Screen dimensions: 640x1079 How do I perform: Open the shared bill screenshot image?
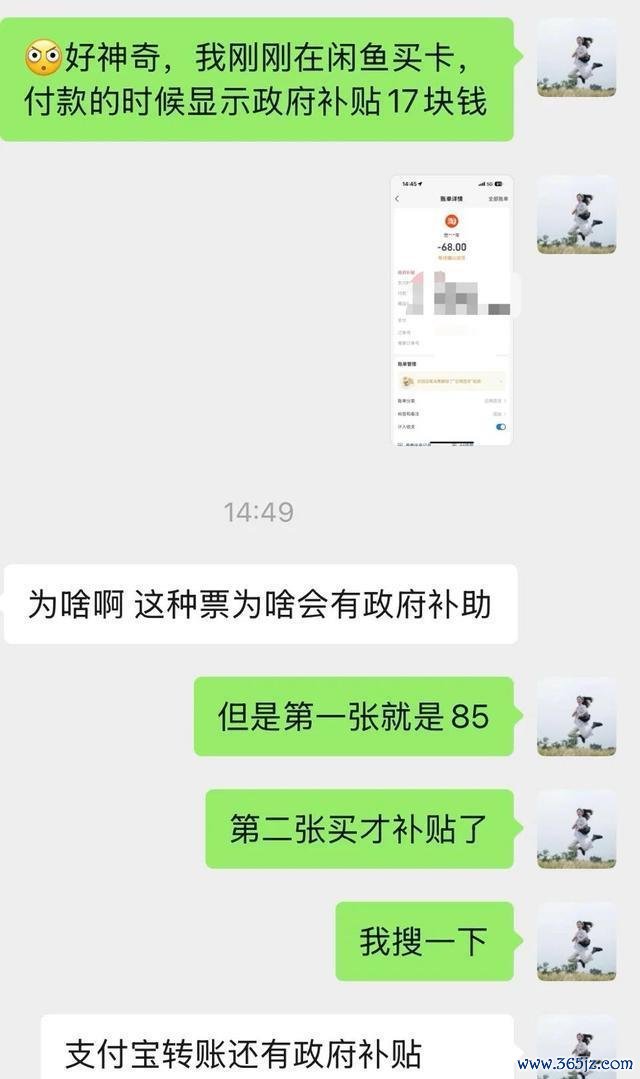click(451, 310)
